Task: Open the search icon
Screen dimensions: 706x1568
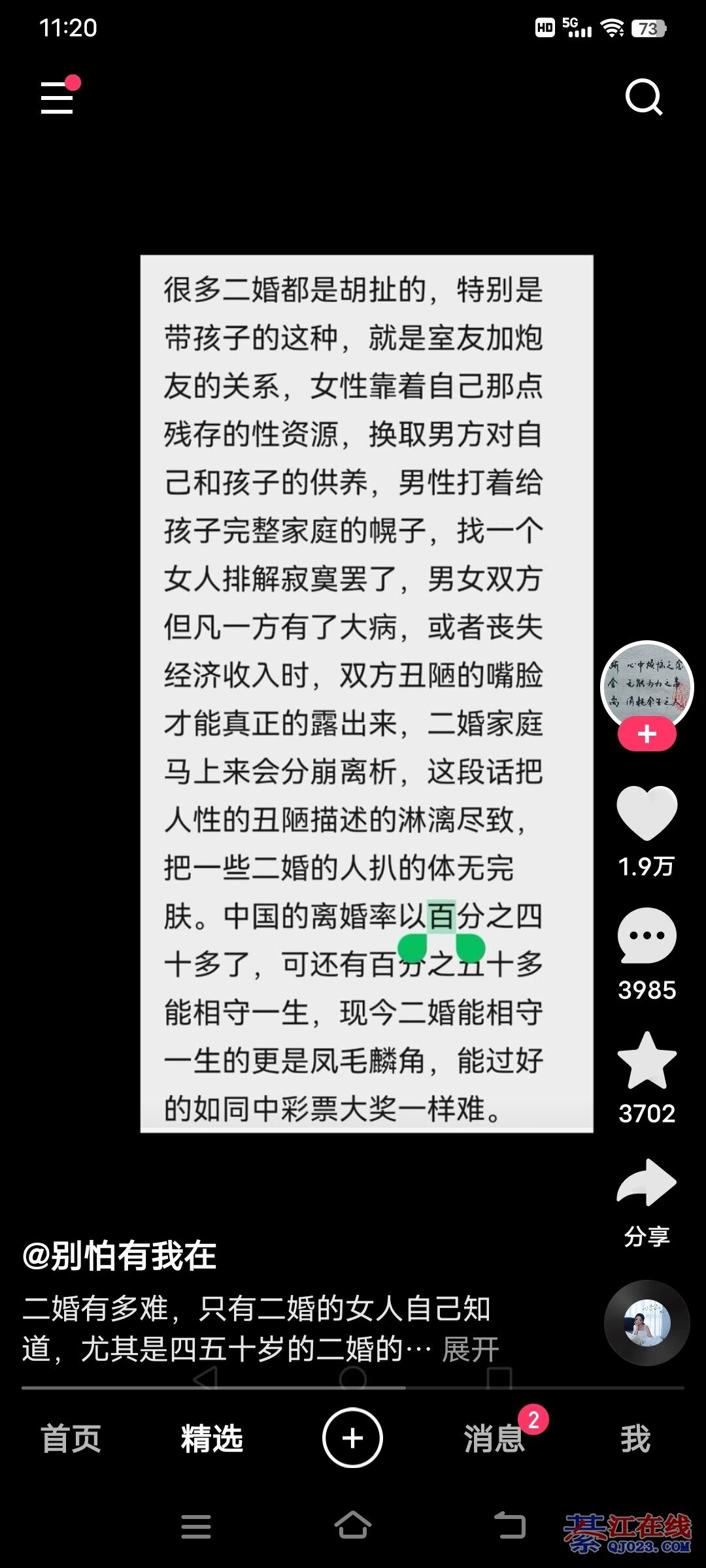Action: click(644, 97)
